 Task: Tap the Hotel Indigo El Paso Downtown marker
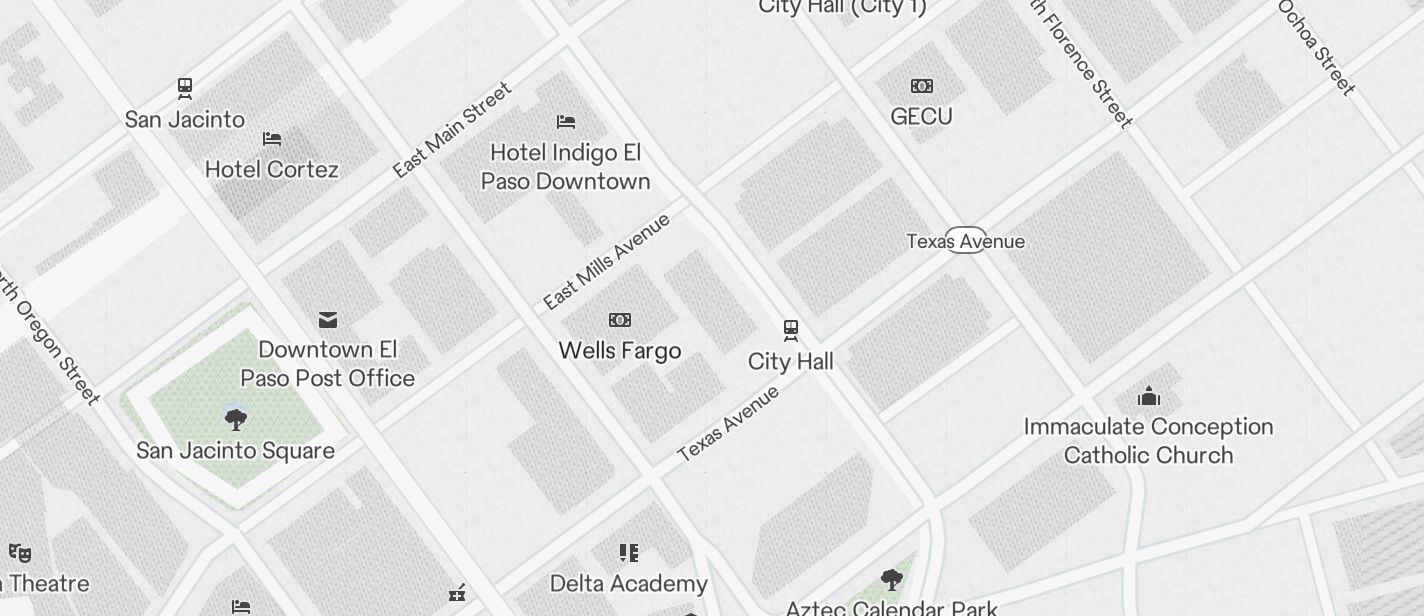point(566,123)
